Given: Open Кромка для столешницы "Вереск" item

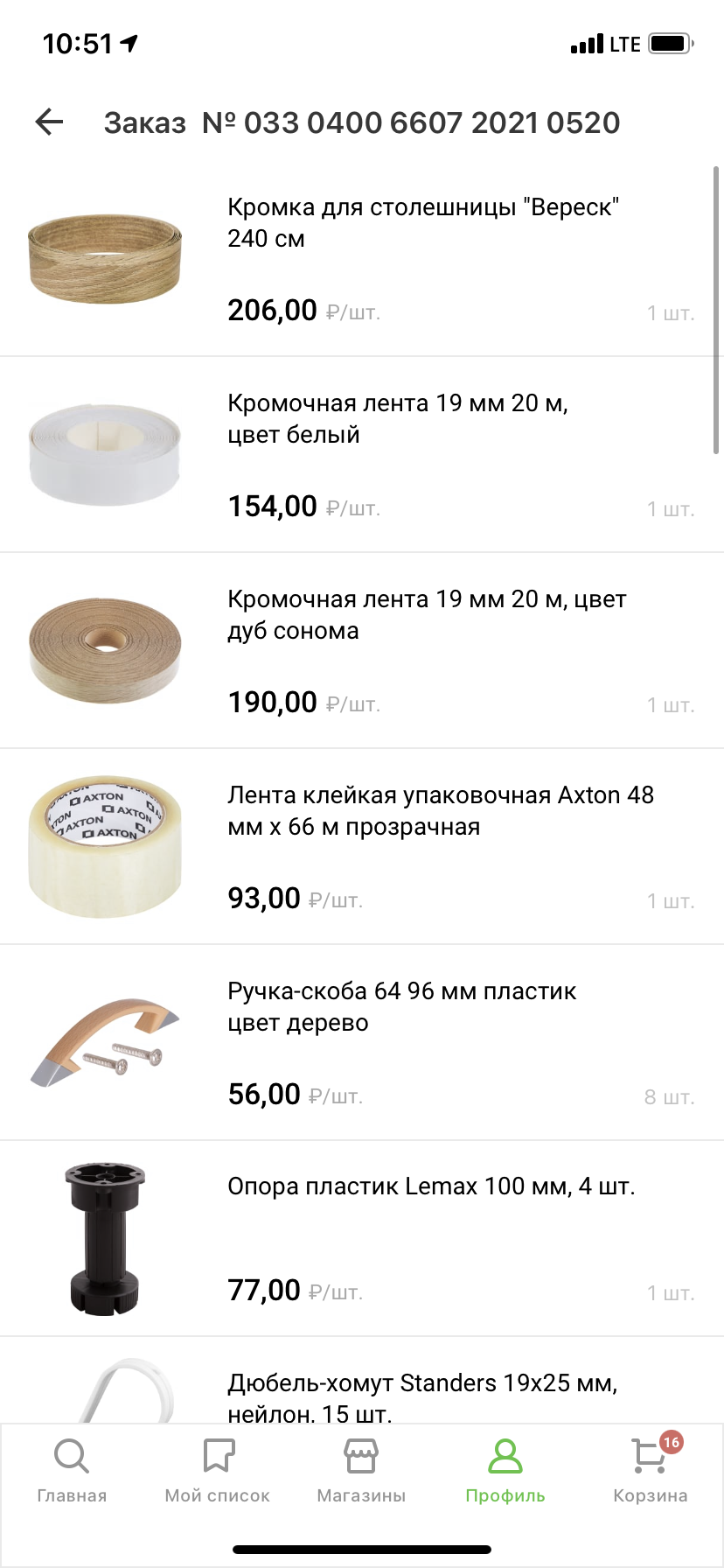Looking at the screenshot, I should [x=423, y=223].
